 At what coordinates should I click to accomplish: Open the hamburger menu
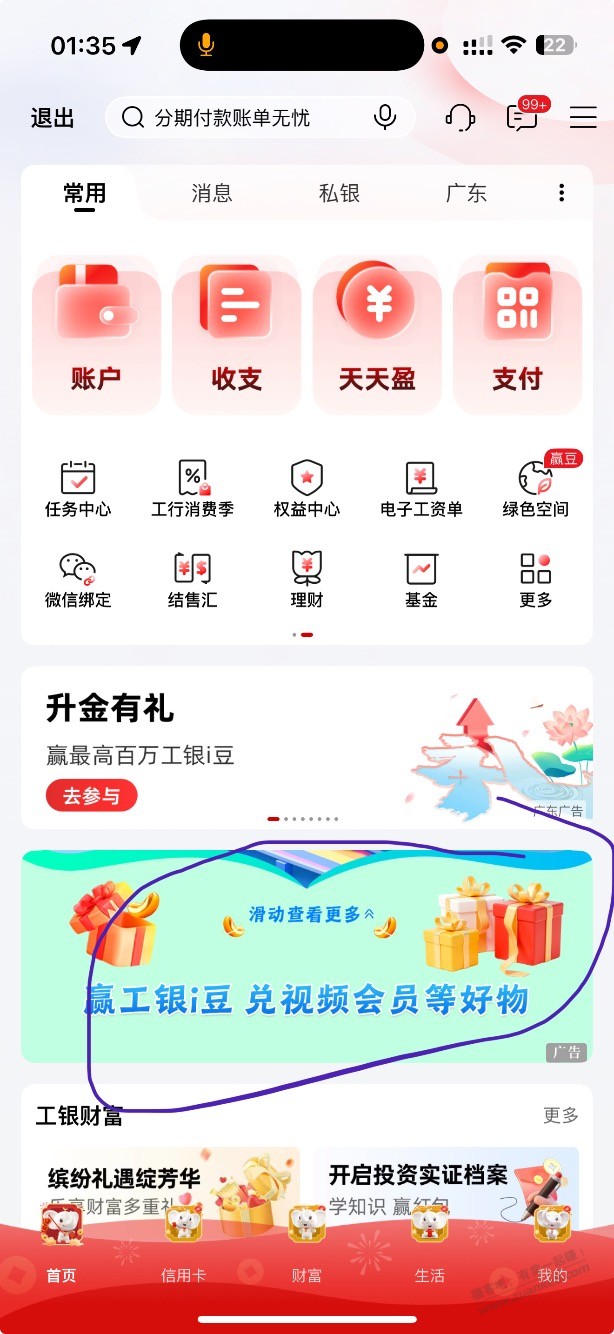[x=583, y=118]
